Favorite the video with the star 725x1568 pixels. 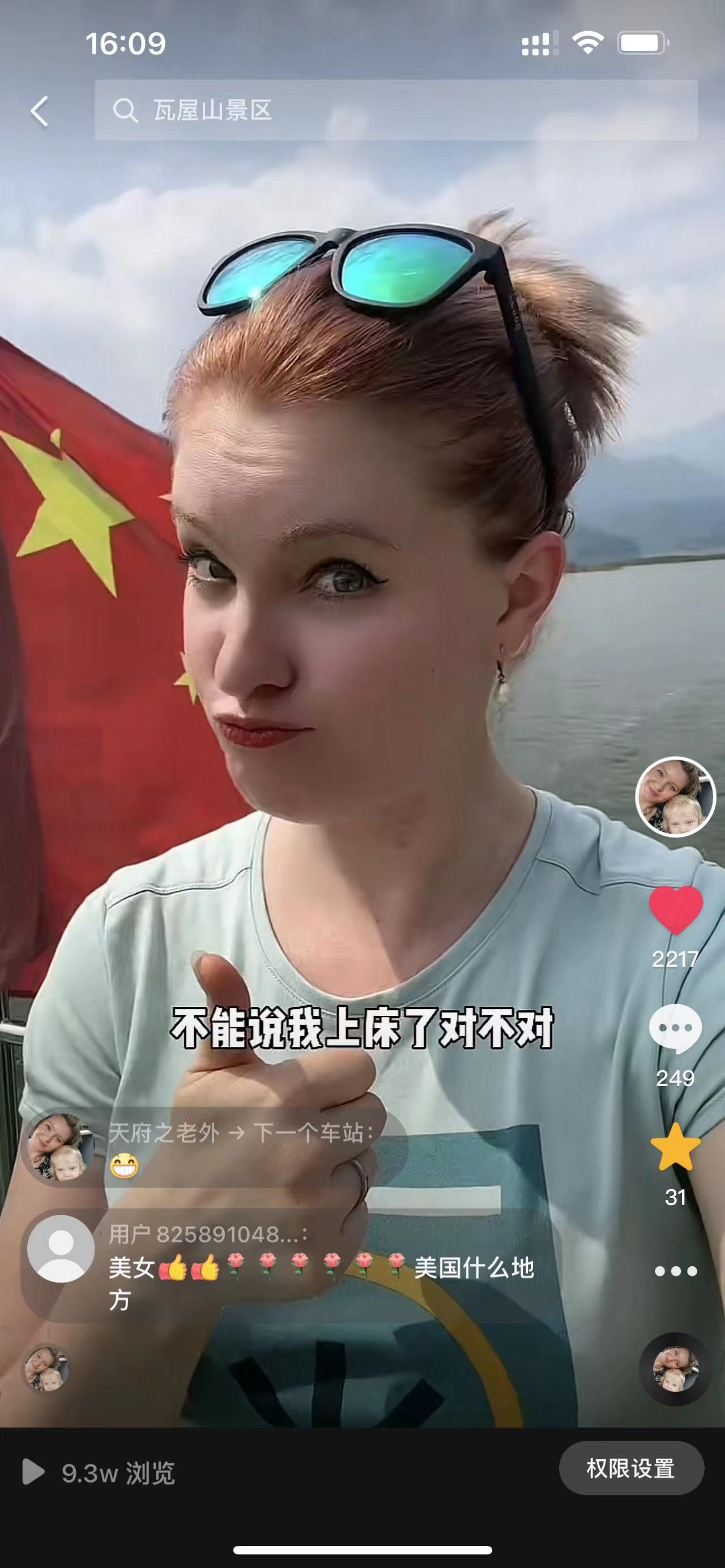coord(675,1147)
